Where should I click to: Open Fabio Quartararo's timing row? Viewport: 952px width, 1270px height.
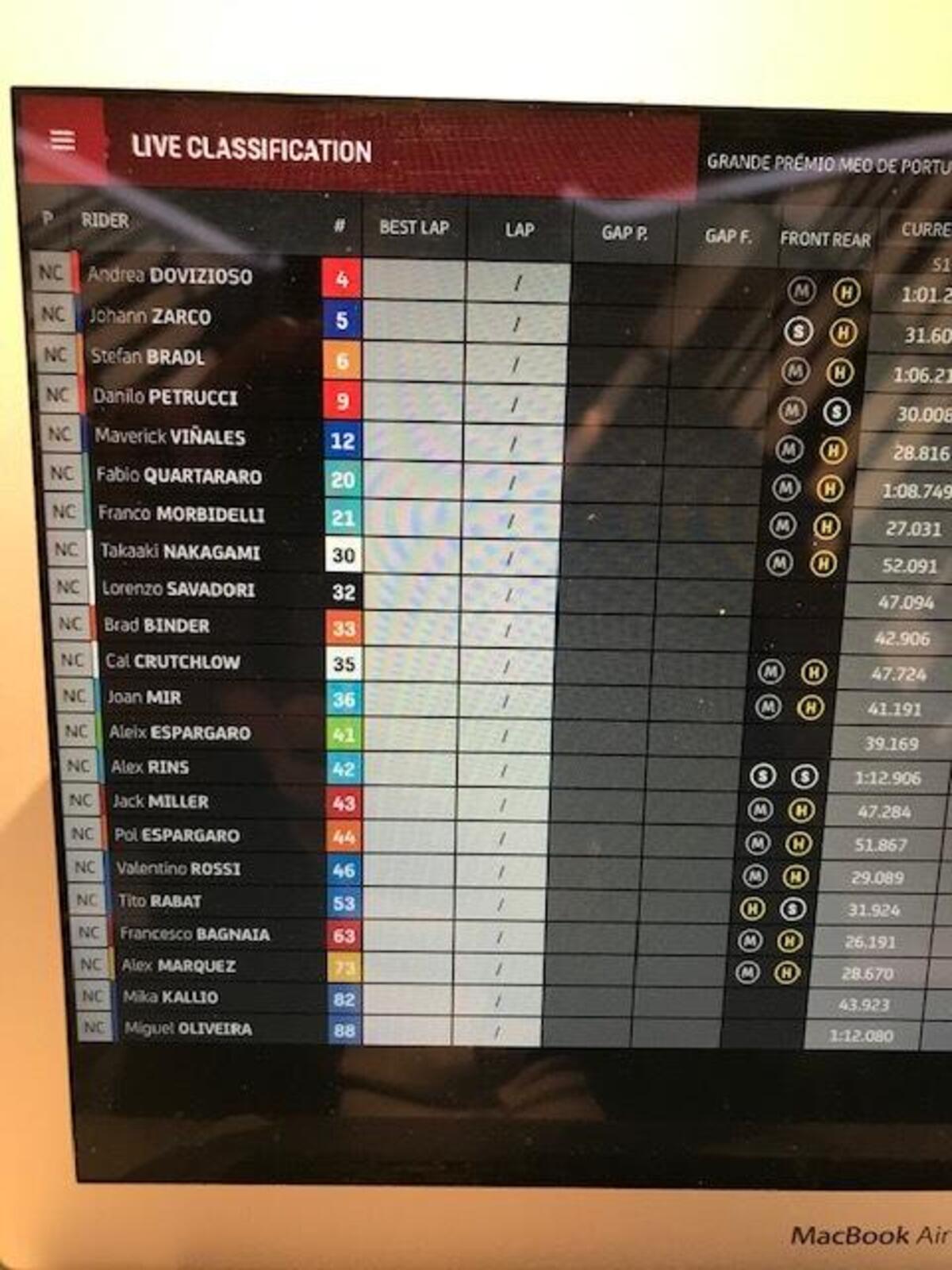pos(178,475)
